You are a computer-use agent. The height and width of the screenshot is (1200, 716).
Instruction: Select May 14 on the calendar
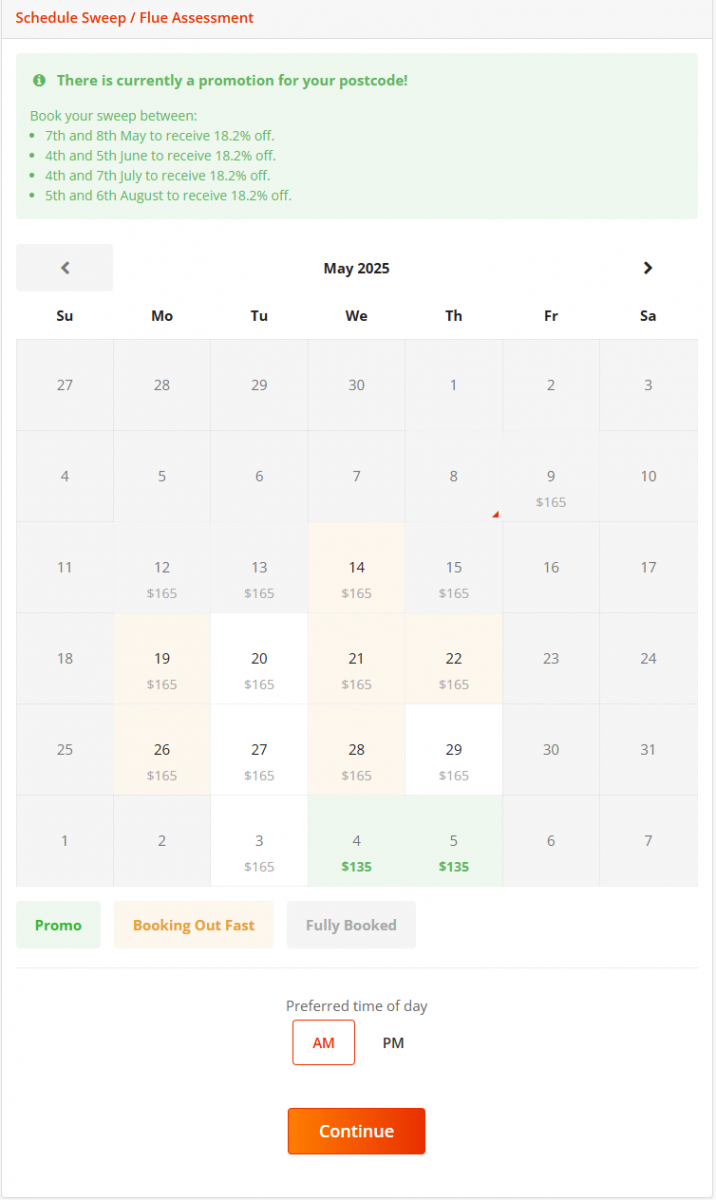tap(356, 568)
